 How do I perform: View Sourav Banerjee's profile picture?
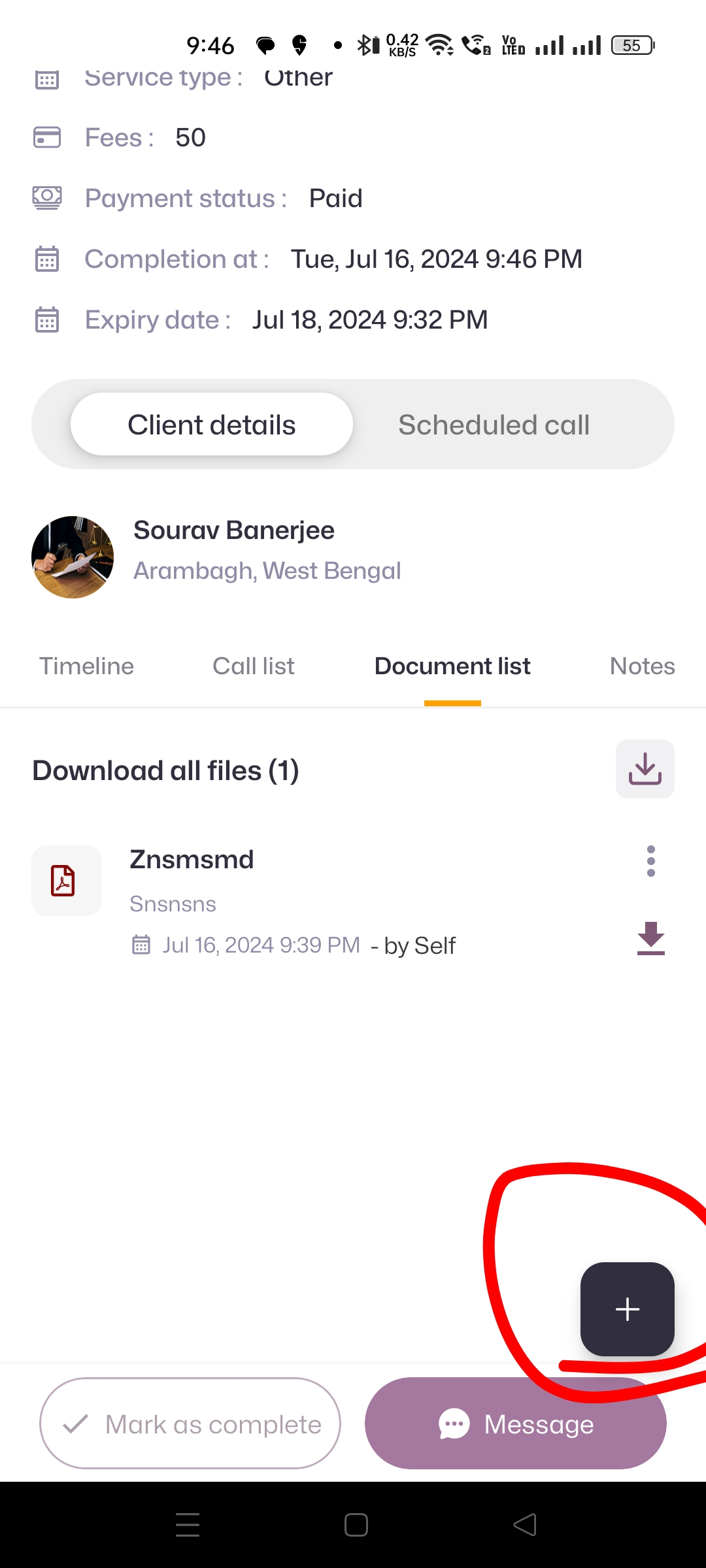73,557
